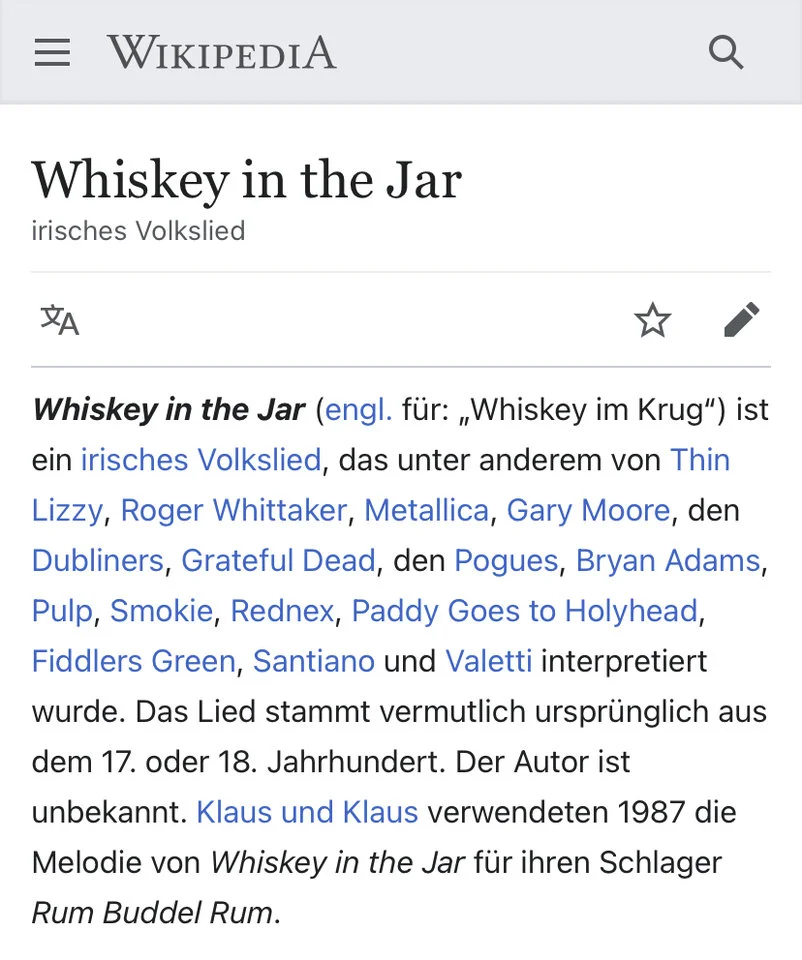This screenshot has width=802, height=960.
Task: Open the article language selector
Action: point(59,321)
